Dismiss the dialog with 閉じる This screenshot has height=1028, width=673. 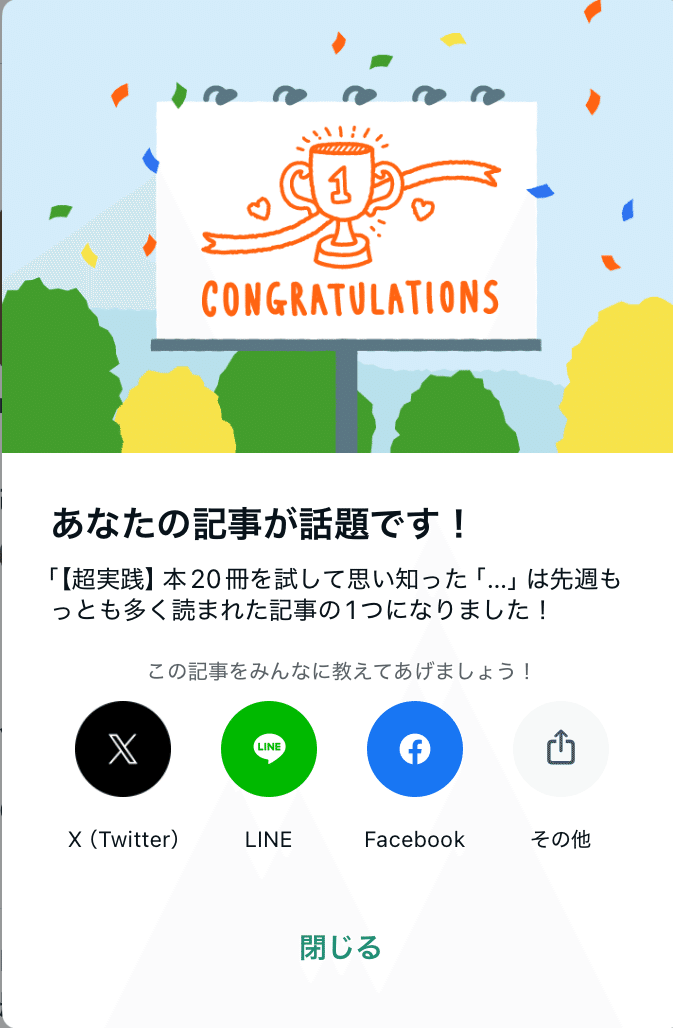[x=340, y=947]
